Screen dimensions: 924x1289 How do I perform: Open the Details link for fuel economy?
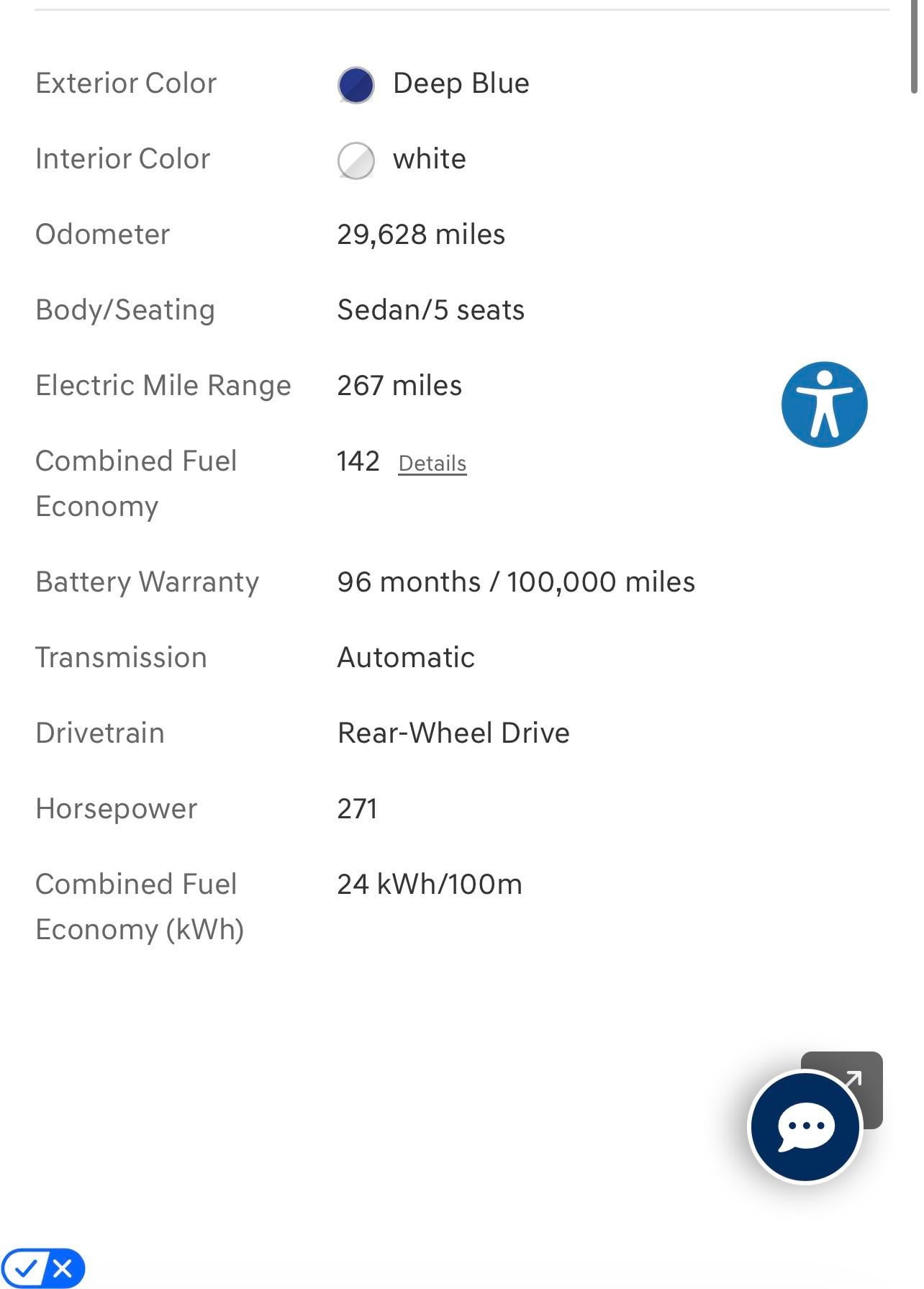pyautogui.click(x=432, y=463)
